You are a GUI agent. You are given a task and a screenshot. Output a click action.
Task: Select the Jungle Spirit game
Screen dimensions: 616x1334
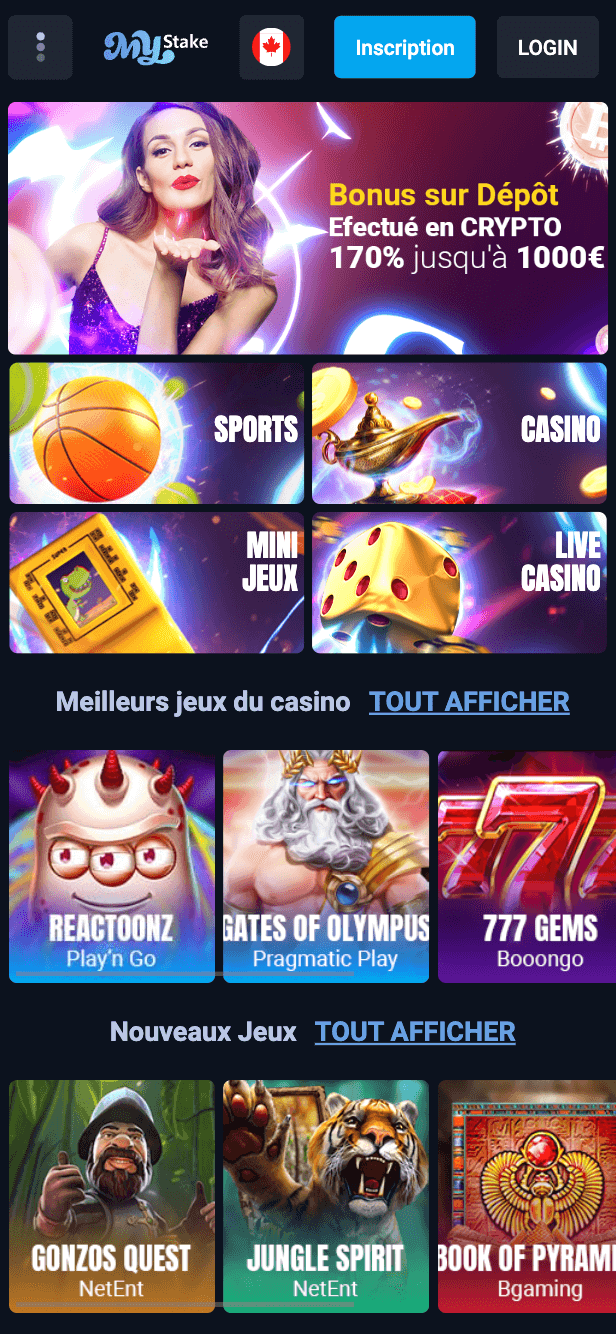click(x=326, y=1196)
